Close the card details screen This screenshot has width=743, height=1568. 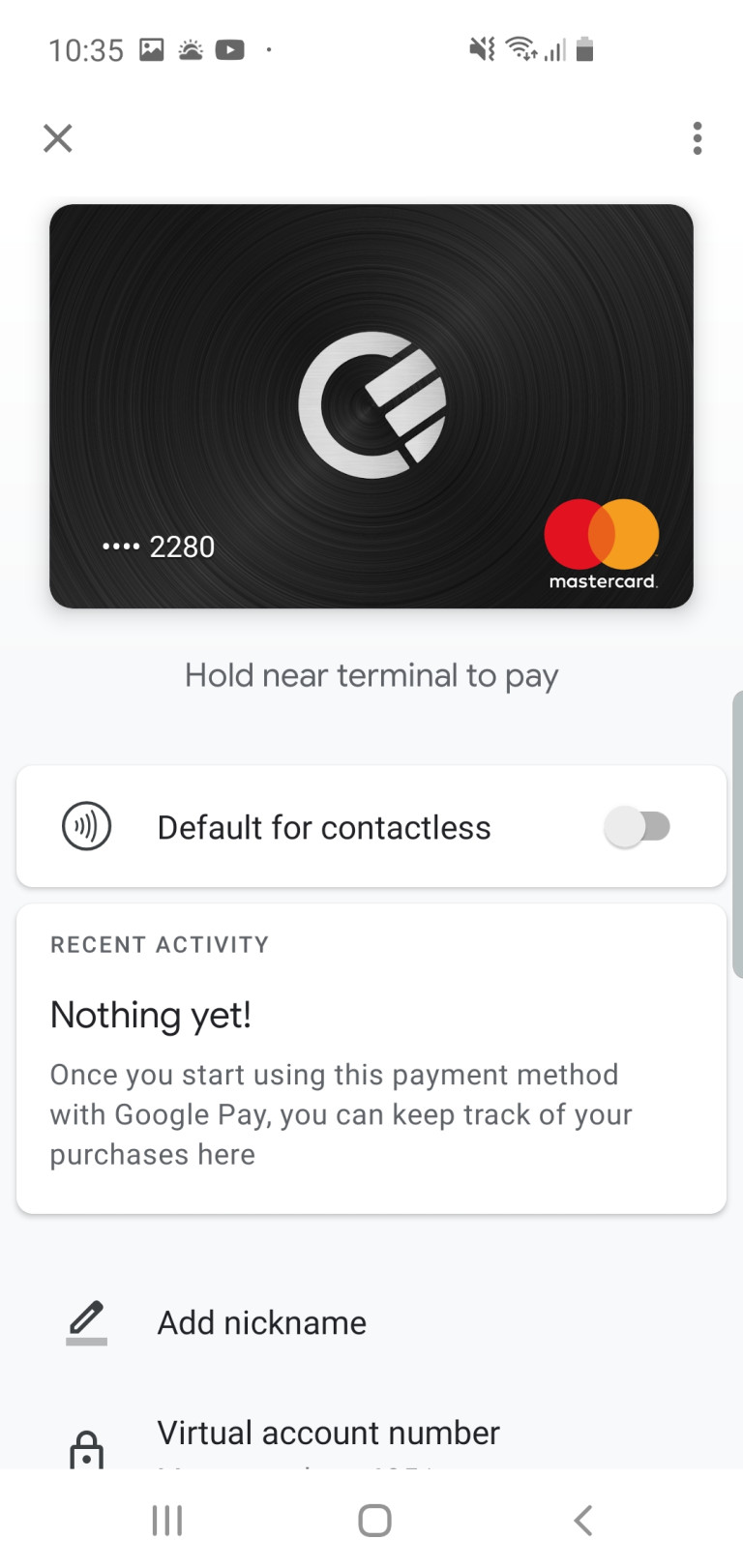point(58,138)
